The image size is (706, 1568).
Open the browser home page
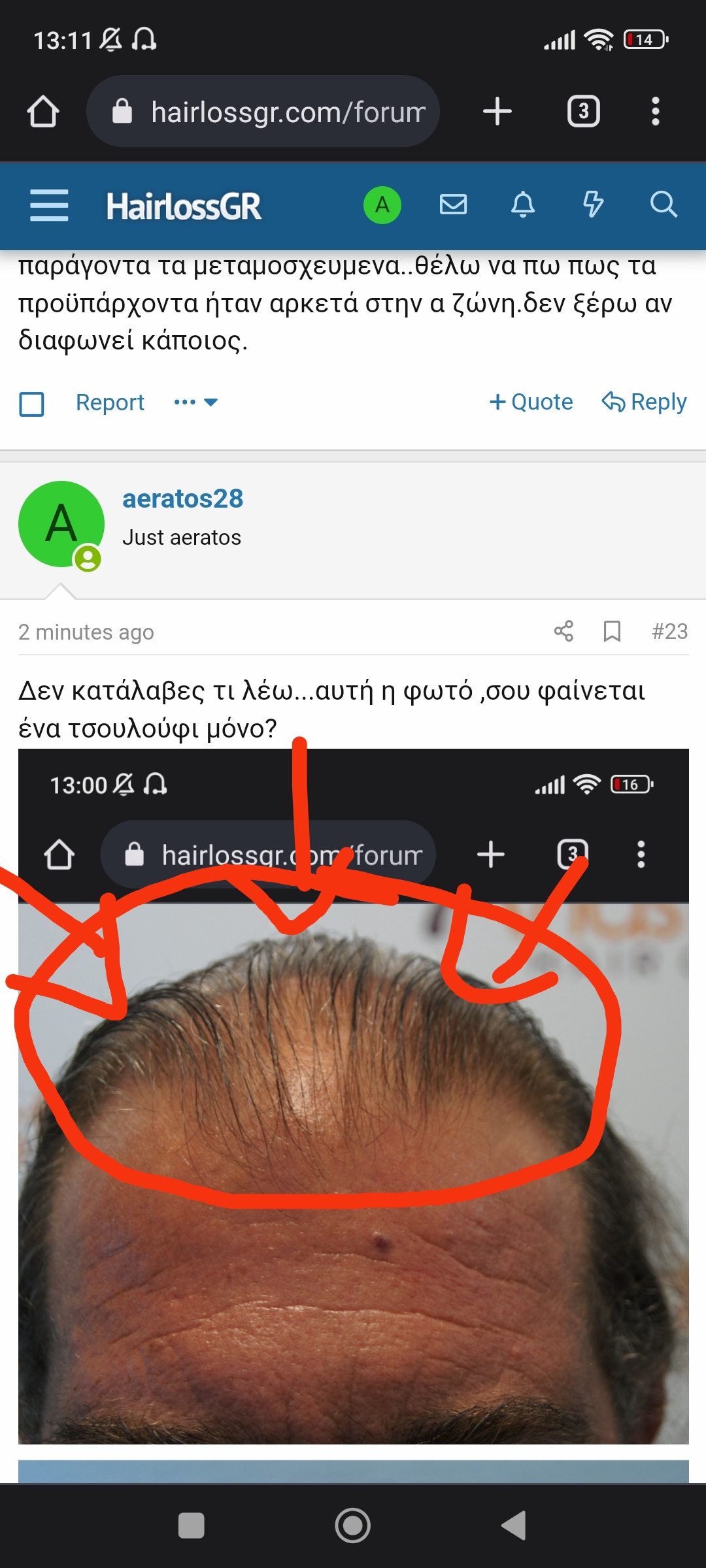click(x=43, y=112)
